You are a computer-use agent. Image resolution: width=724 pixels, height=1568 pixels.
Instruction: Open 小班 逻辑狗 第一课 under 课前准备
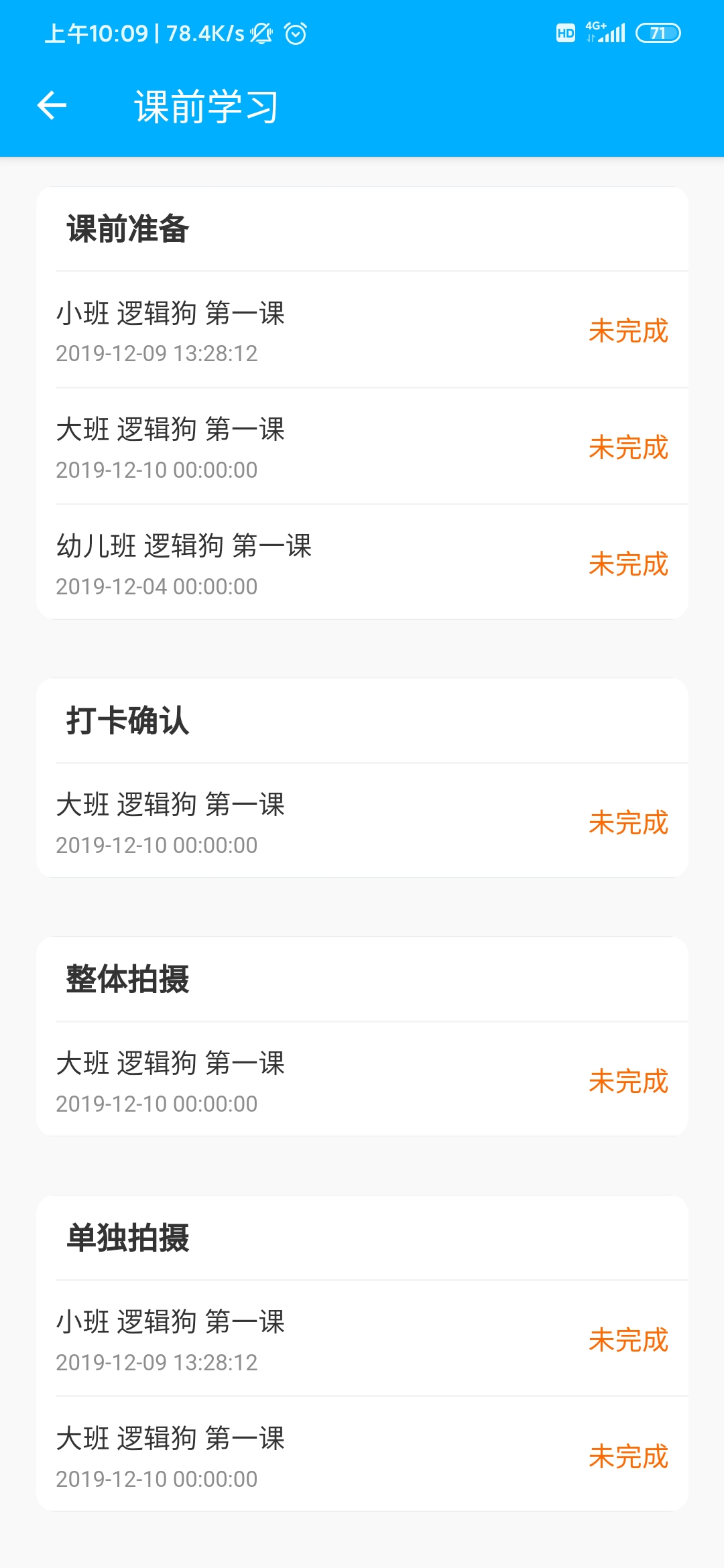pos(362,330)
